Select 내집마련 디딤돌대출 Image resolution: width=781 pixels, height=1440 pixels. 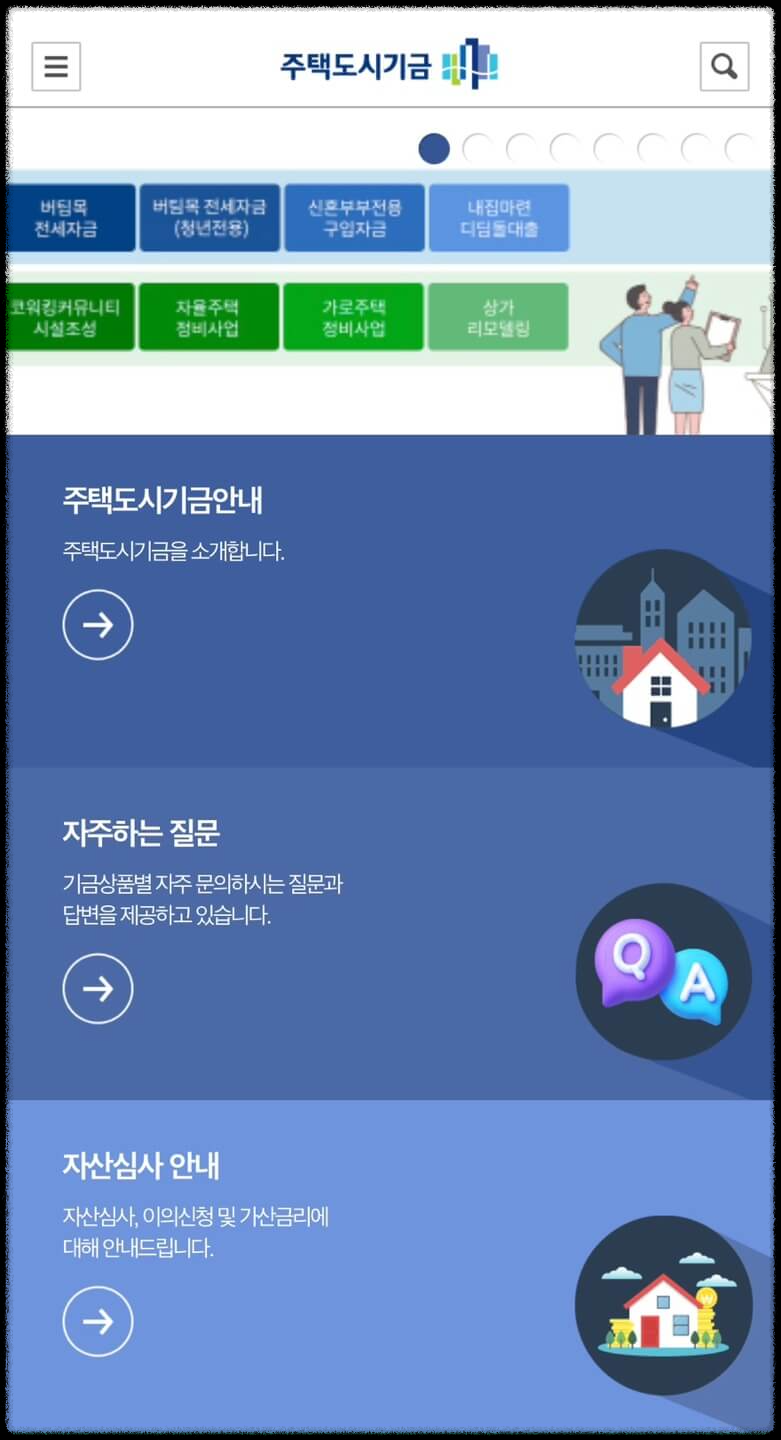point(498,218)
